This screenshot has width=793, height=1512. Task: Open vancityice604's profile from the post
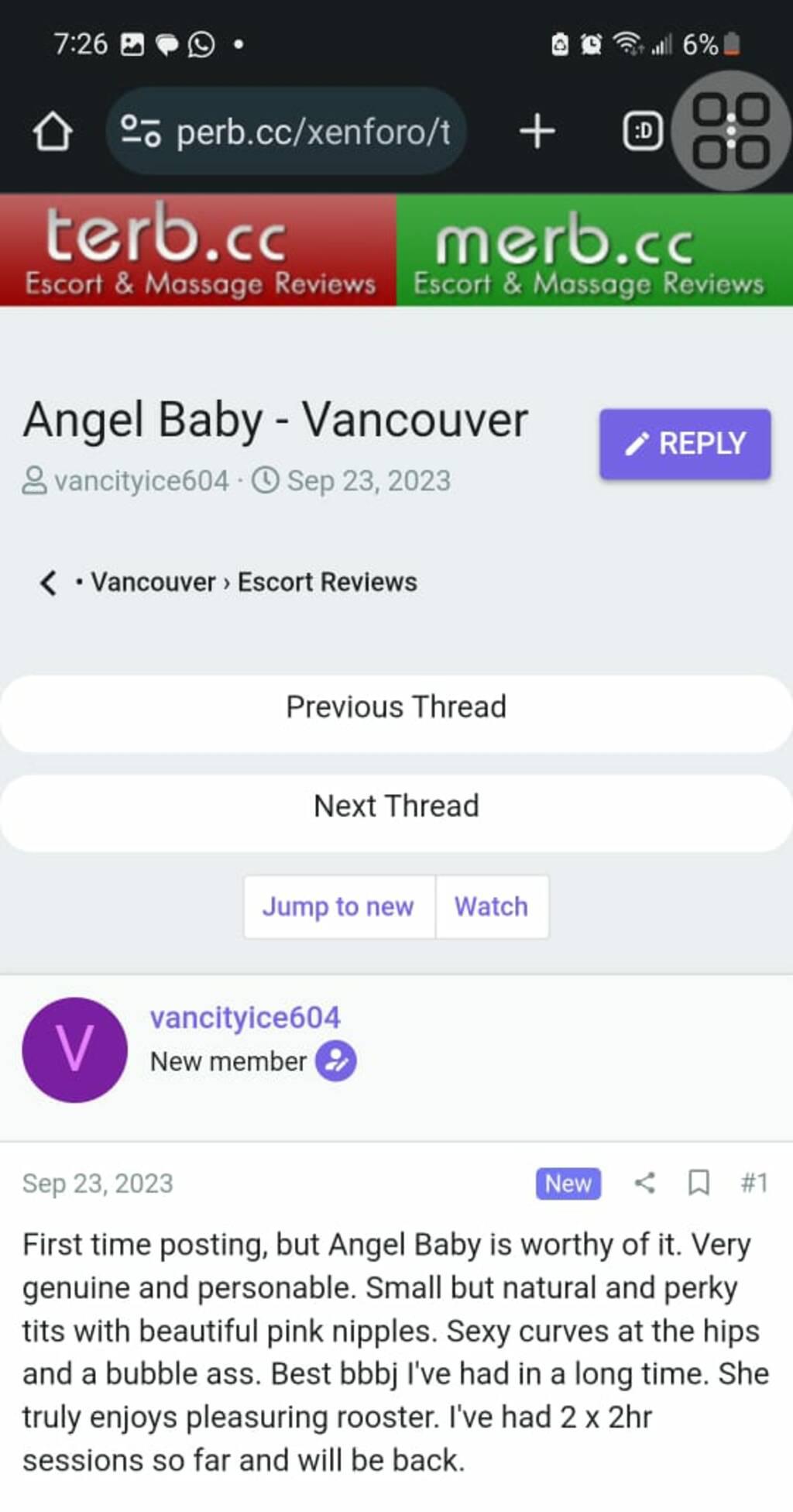point(245,1018)
